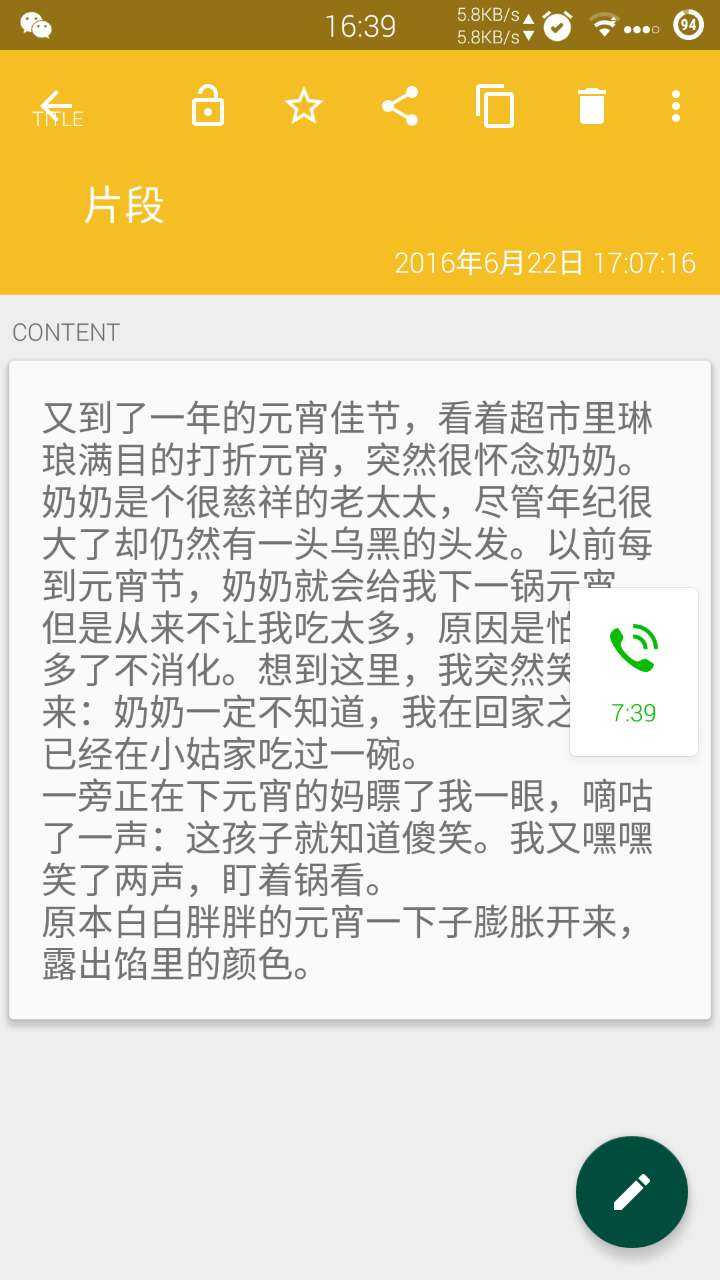
Task: Share the note 片段
Action: (x=400, y=105)
